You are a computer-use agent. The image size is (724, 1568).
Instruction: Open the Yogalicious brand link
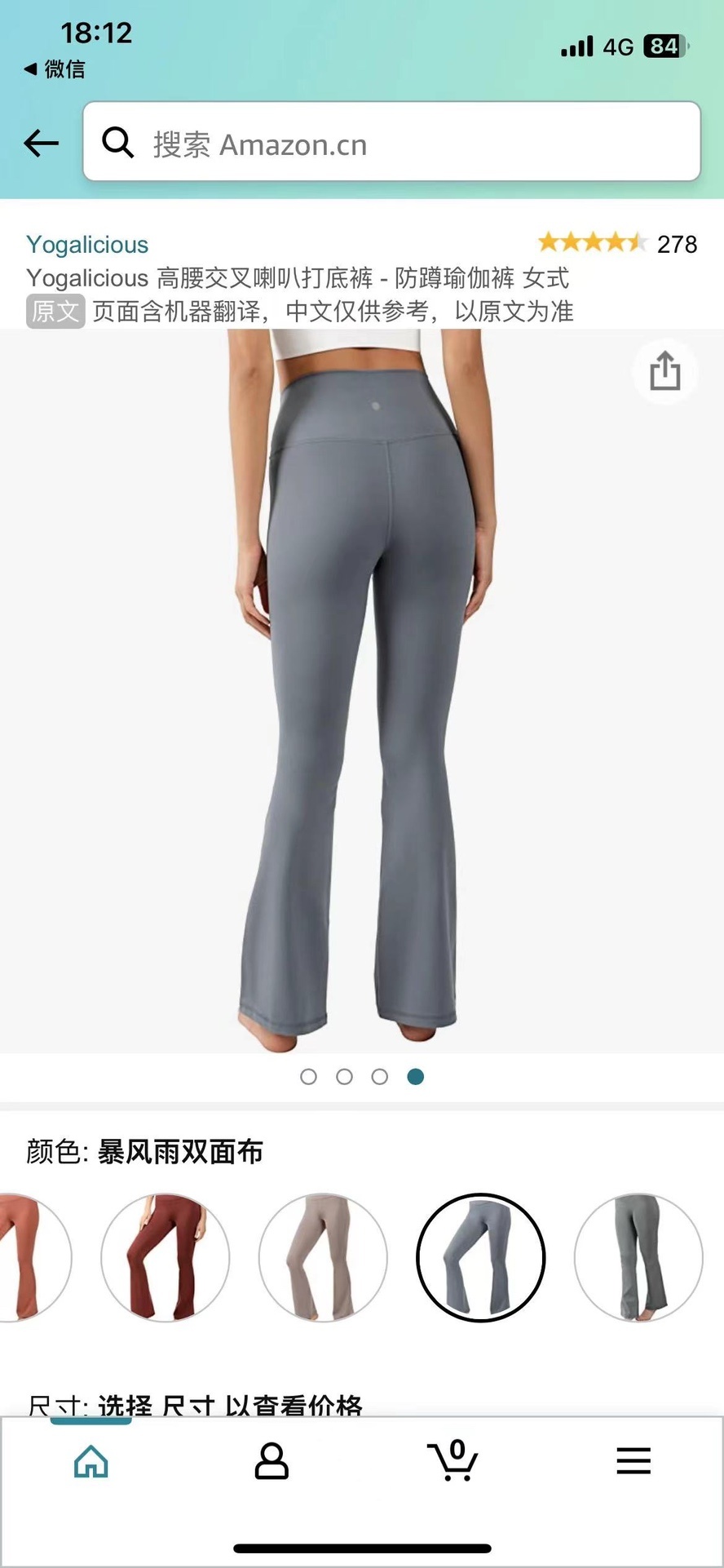coord(87,245)
